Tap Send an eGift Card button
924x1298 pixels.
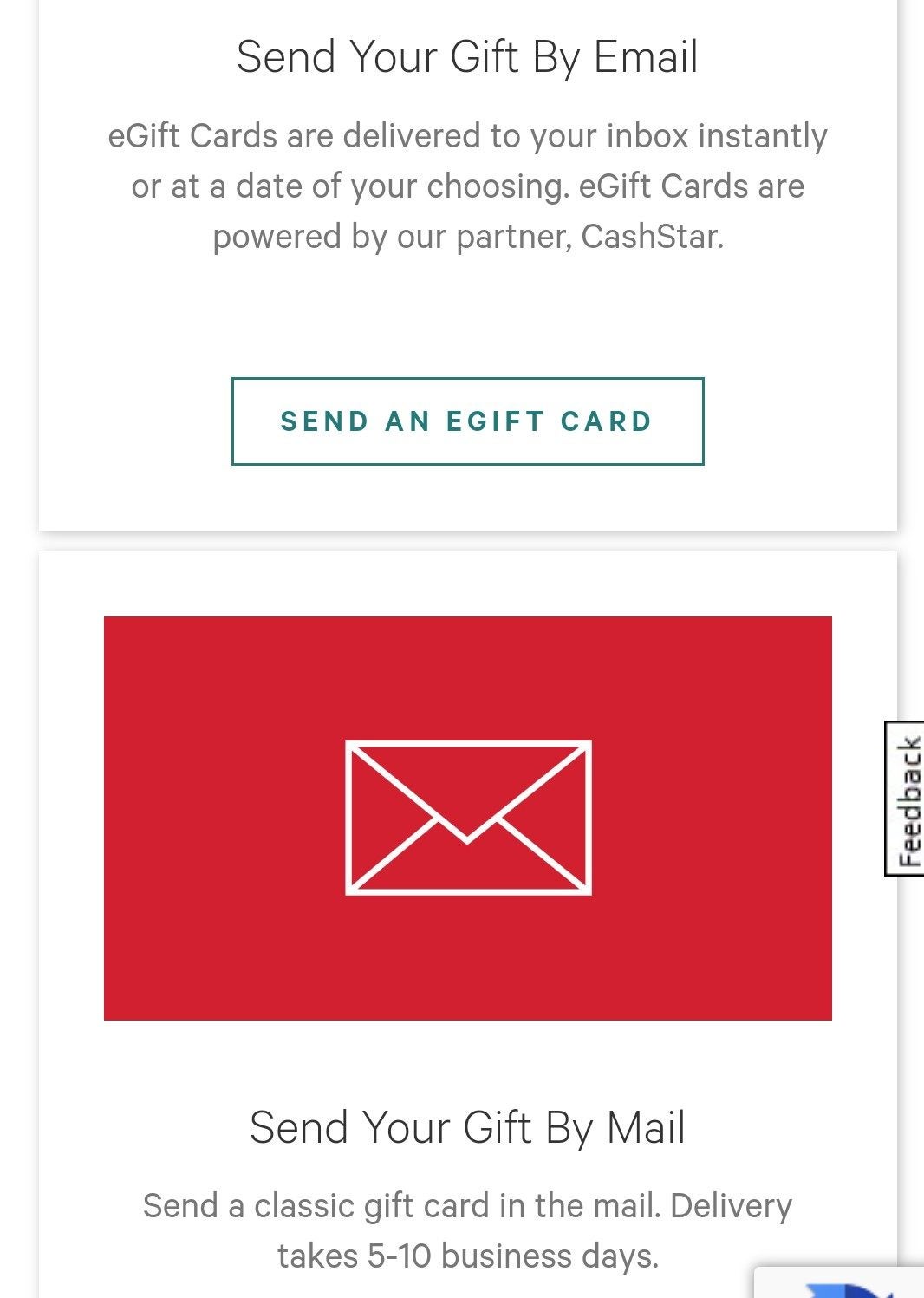tap(467, 421)
